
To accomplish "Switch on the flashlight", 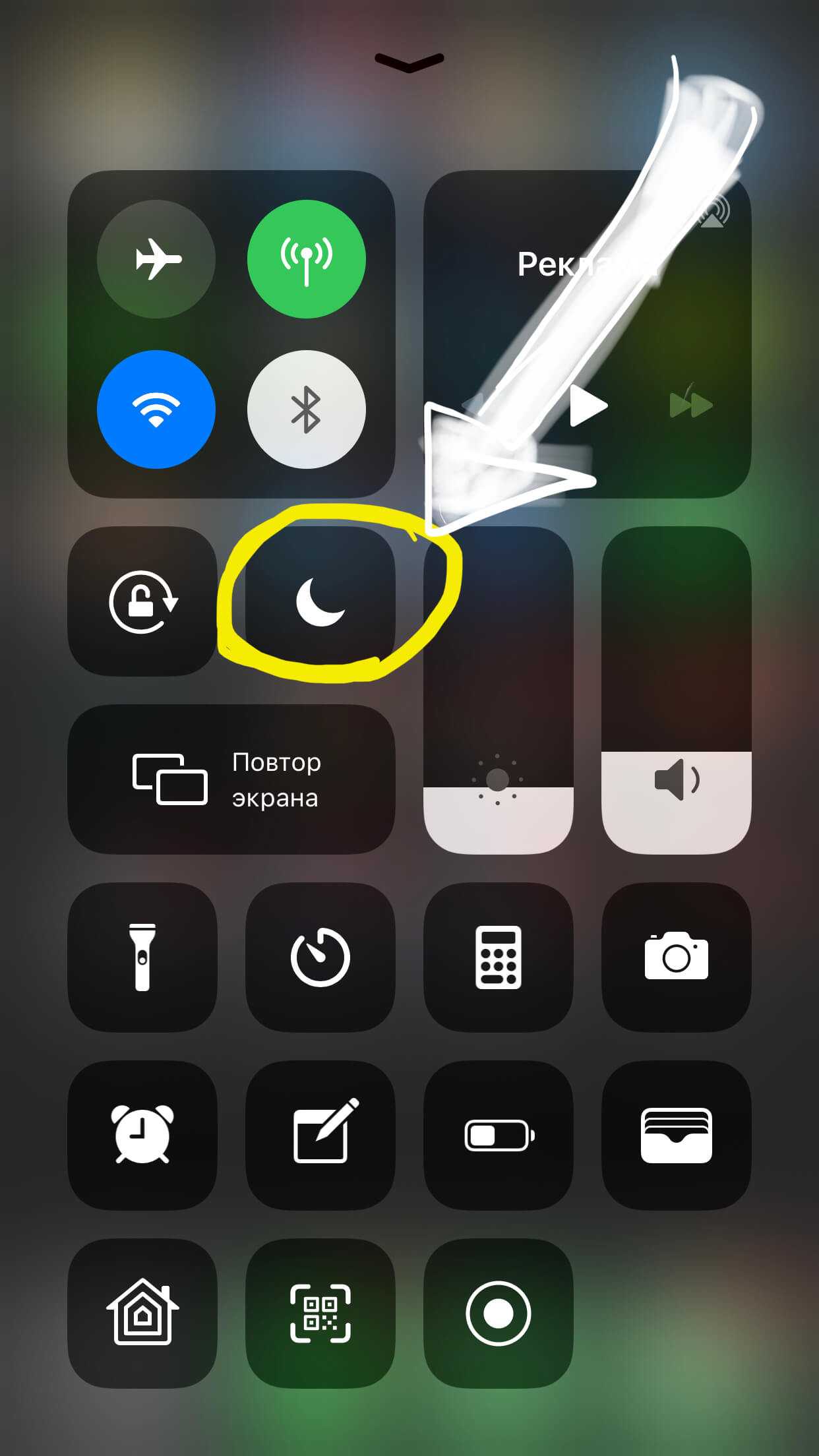I will point(142,957).
